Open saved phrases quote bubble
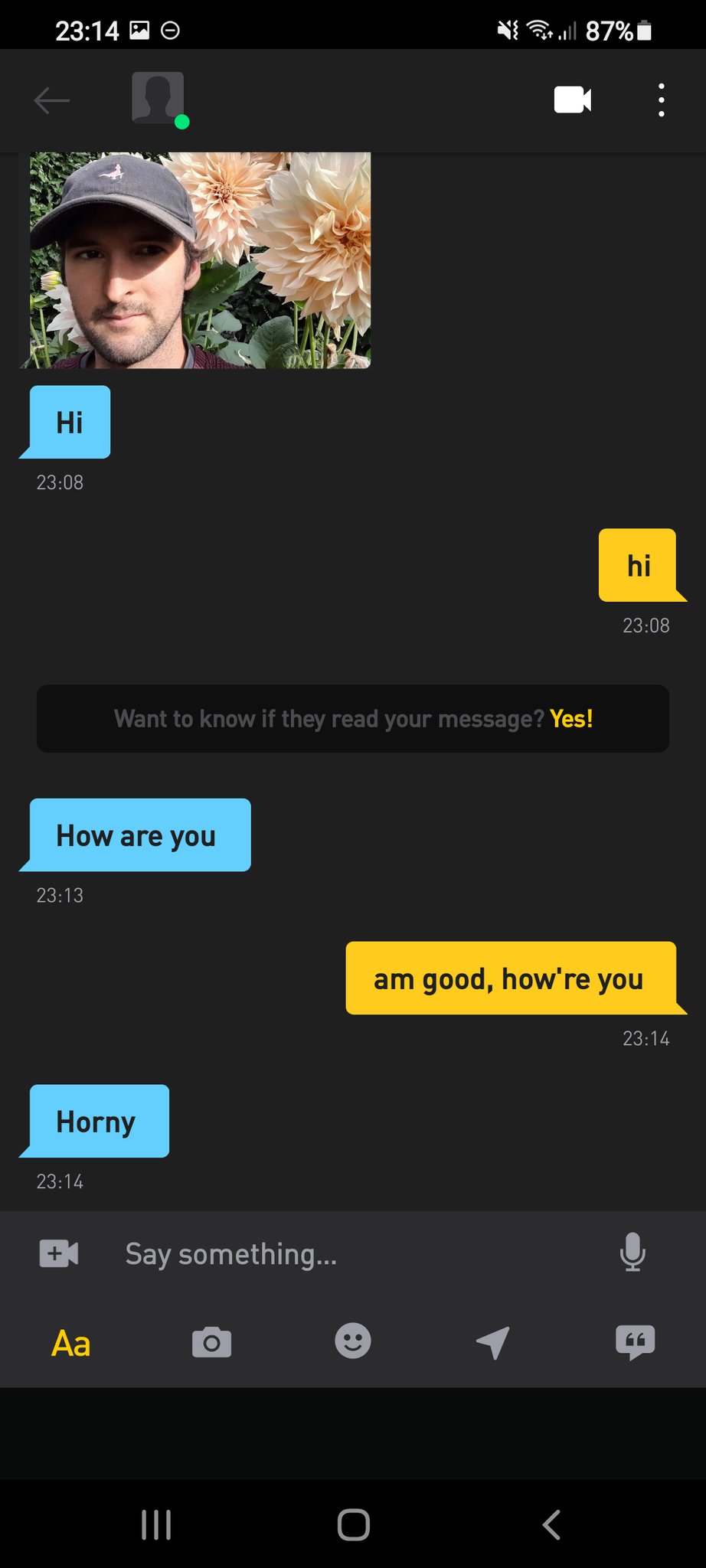706x1568 pixels. (635, 1342)
